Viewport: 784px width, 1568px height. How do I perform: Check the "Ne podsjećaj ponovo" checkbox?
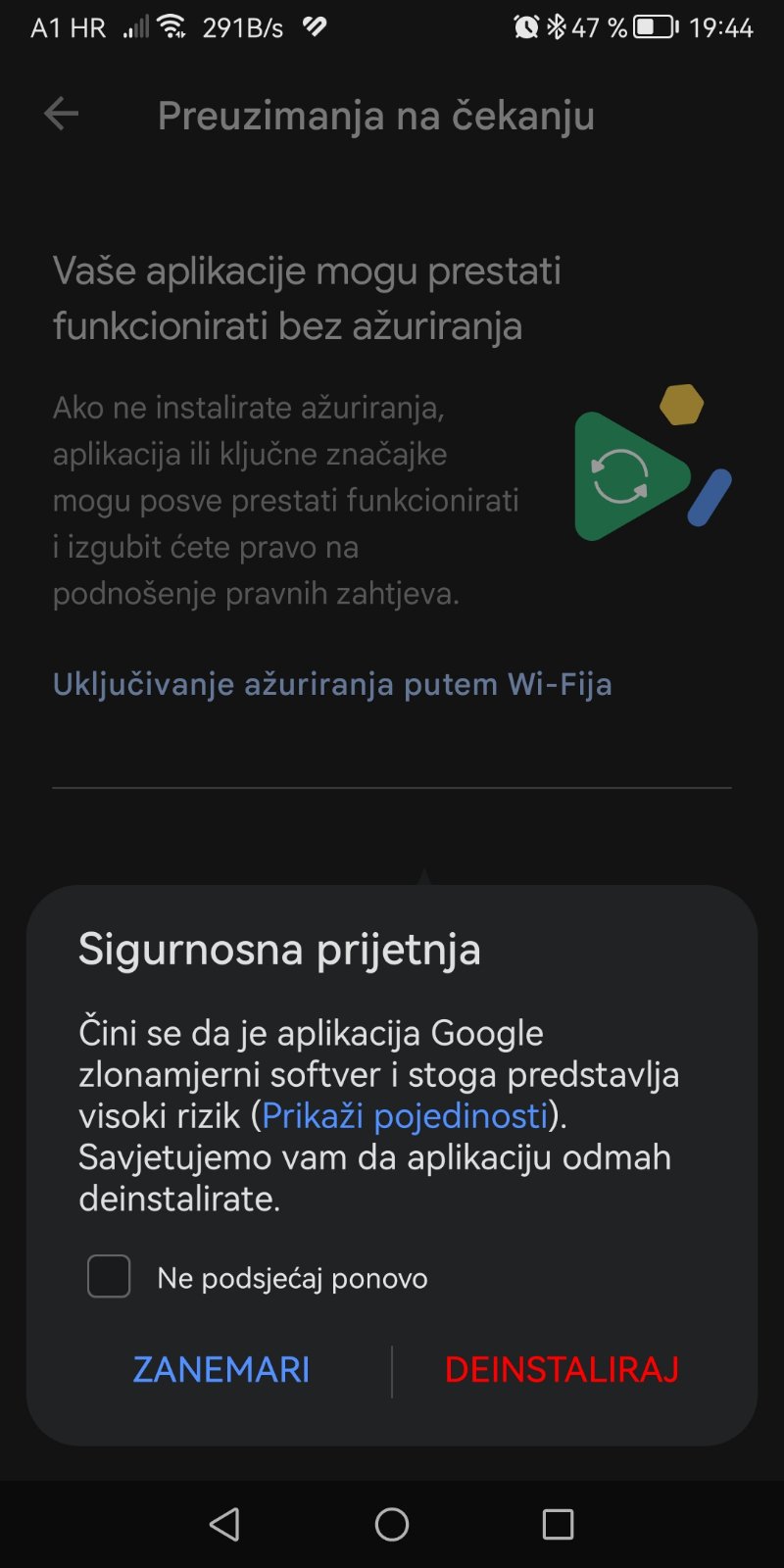pos(109,1277)
